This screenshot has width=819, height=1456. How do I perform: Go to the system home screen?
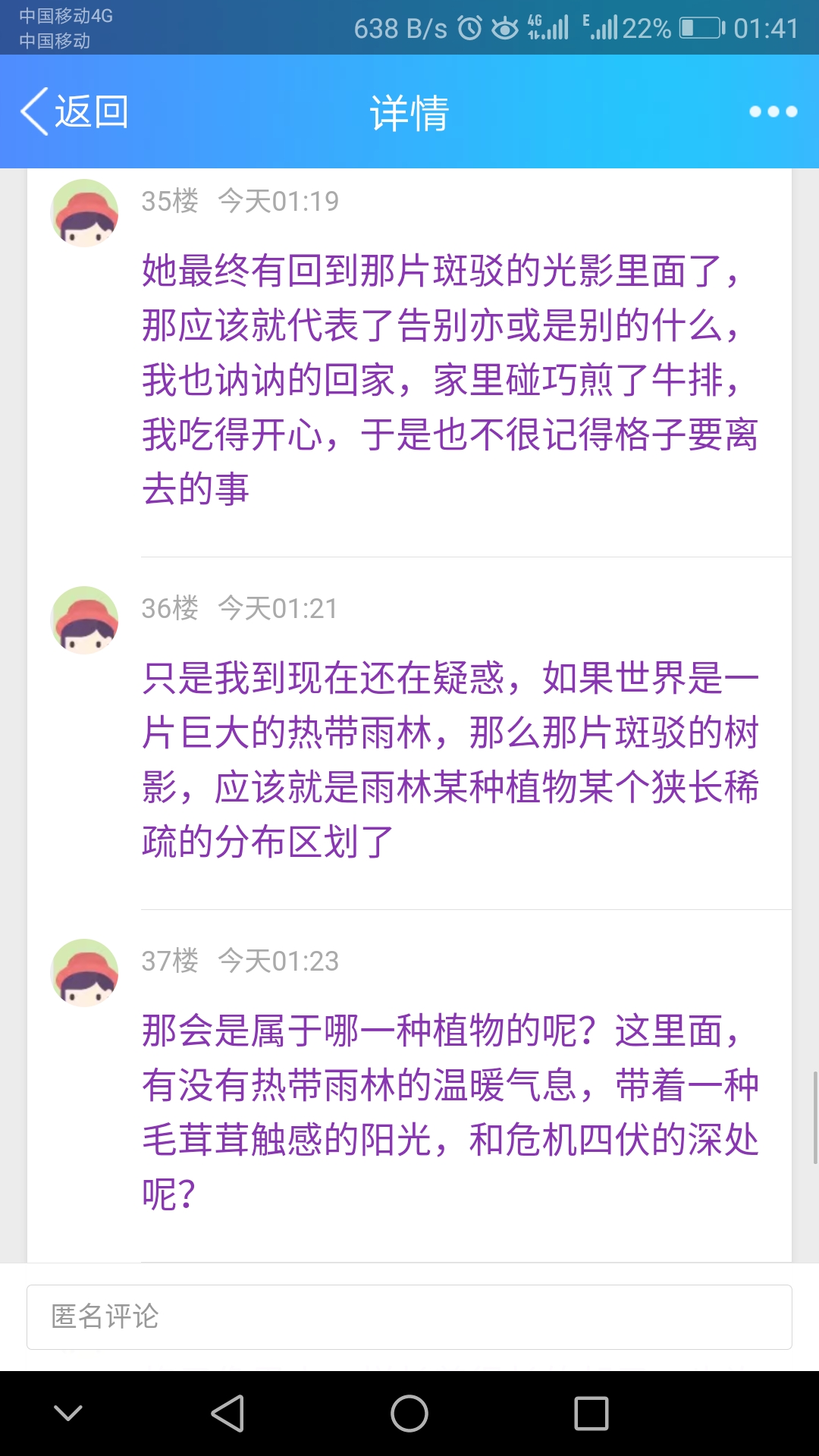click(x=409, y=1414)
